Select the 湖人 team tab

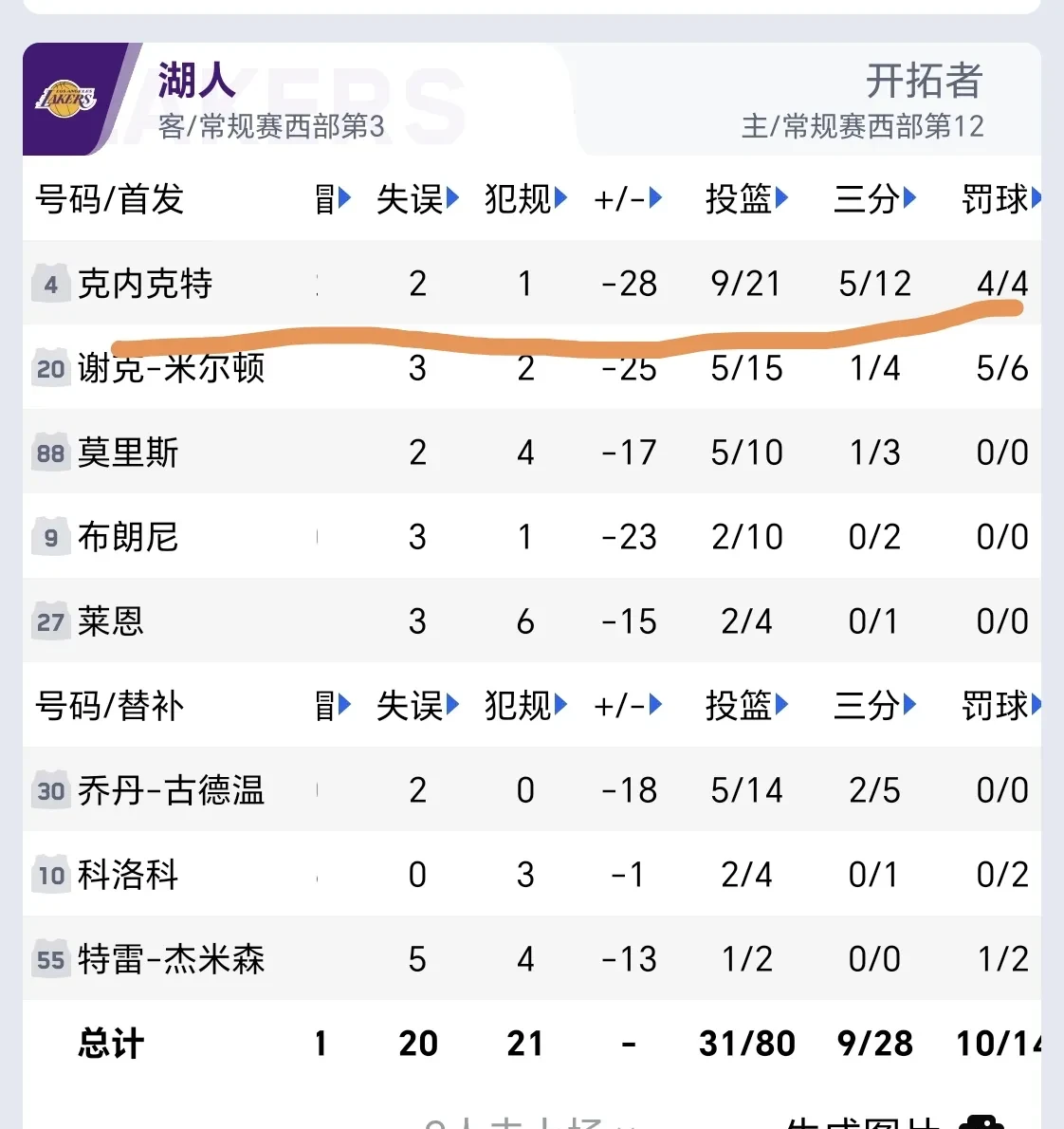tap(270, 100)
